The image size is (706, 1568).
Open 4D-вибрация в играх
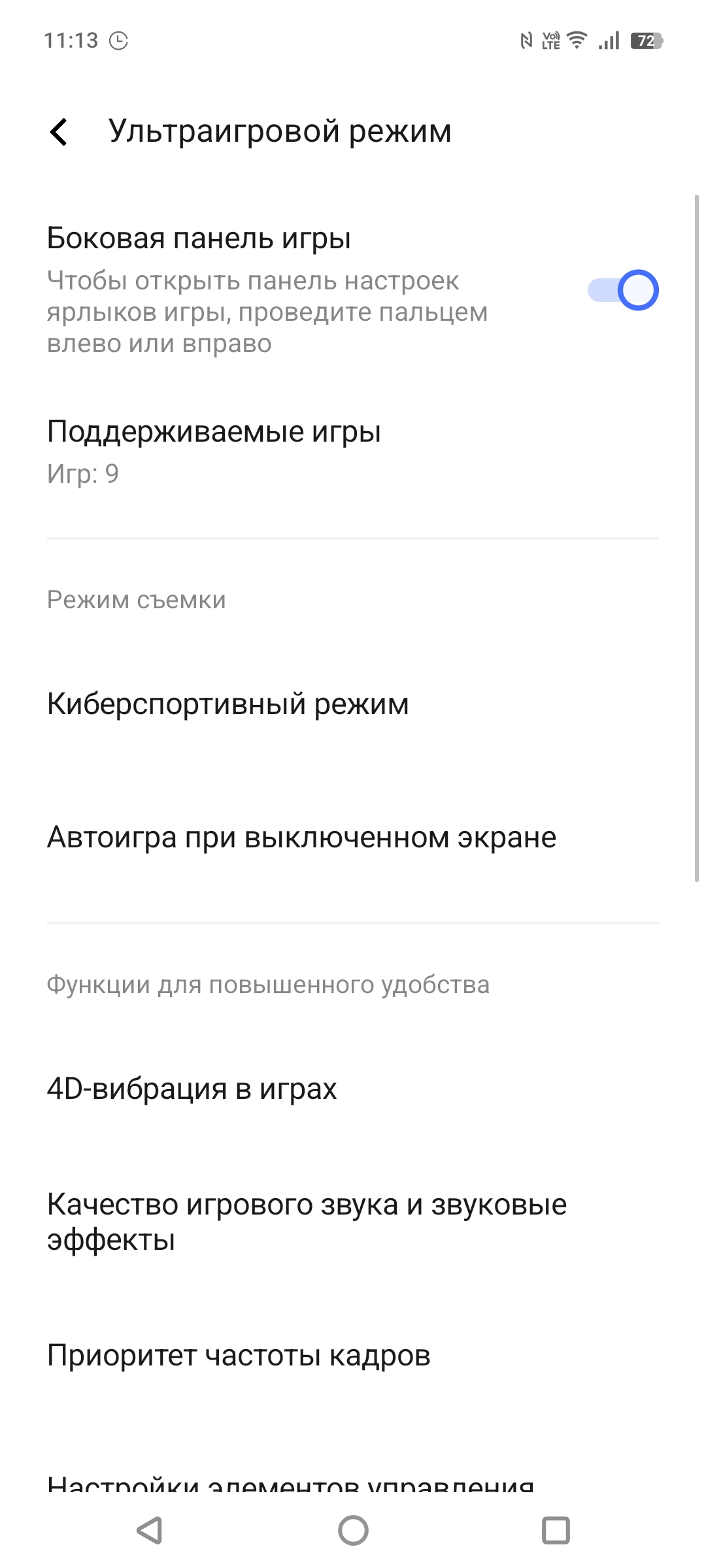[353, 1089]
